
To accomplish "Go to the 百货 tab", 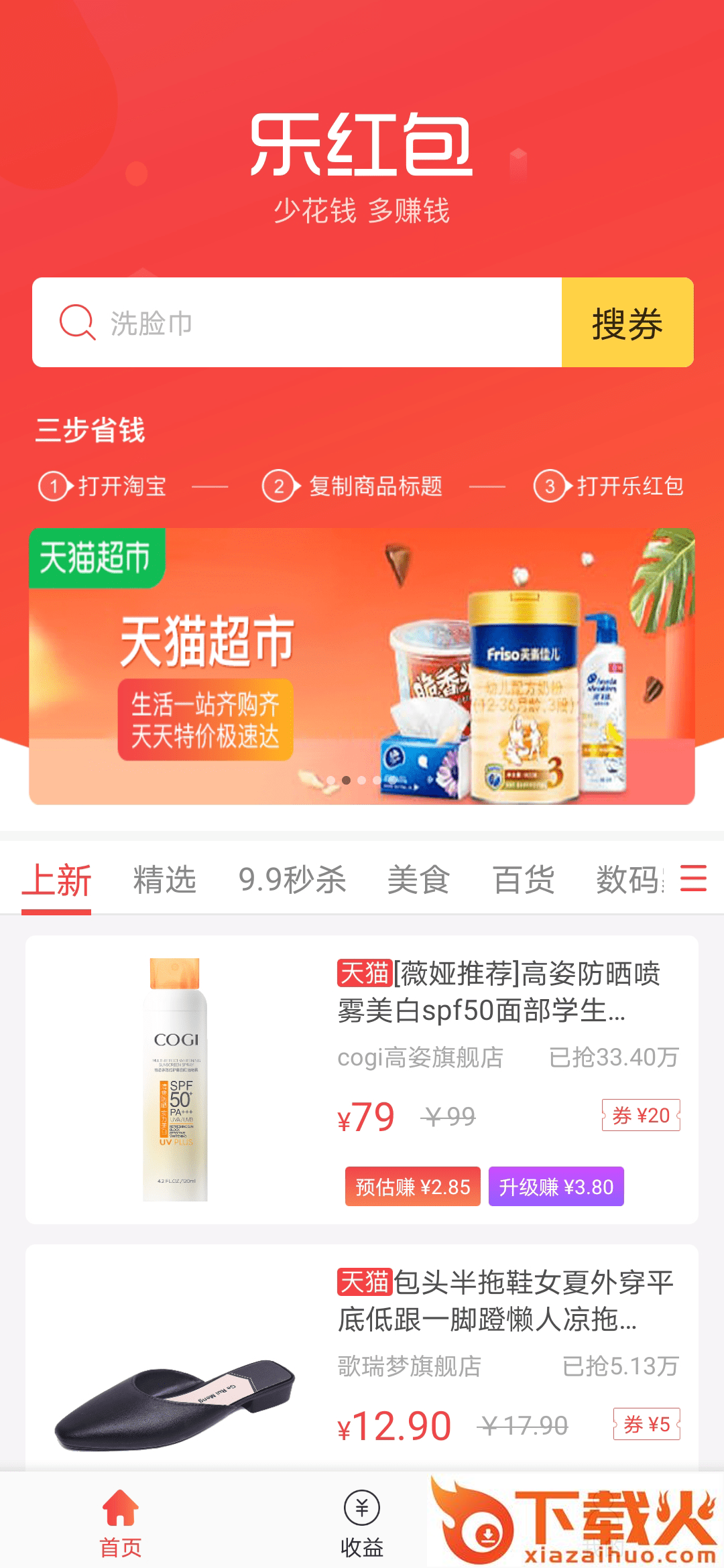I will pyautogui.click(x=524, y=879).
